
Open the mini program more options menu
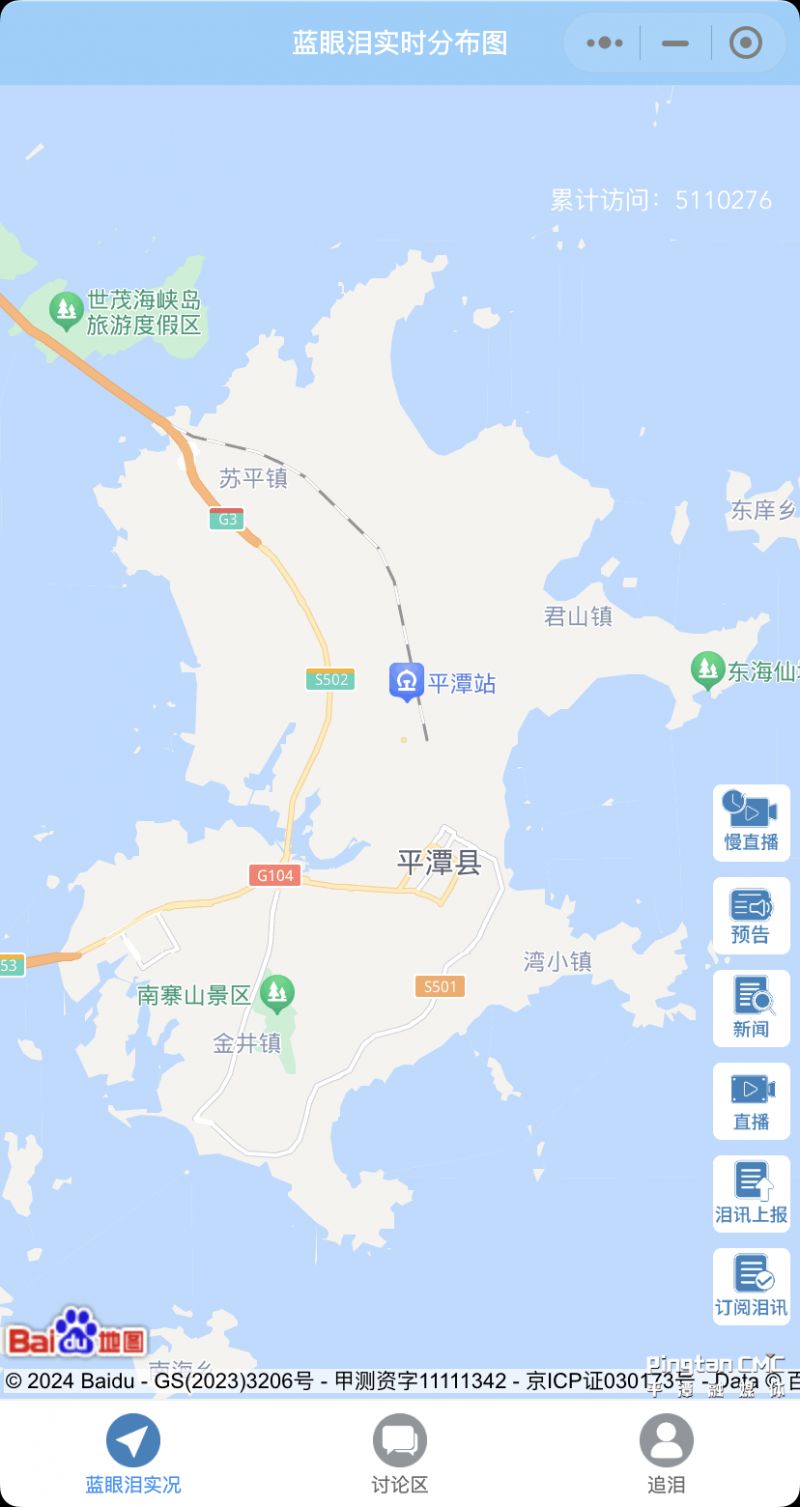tap(605, 43)
